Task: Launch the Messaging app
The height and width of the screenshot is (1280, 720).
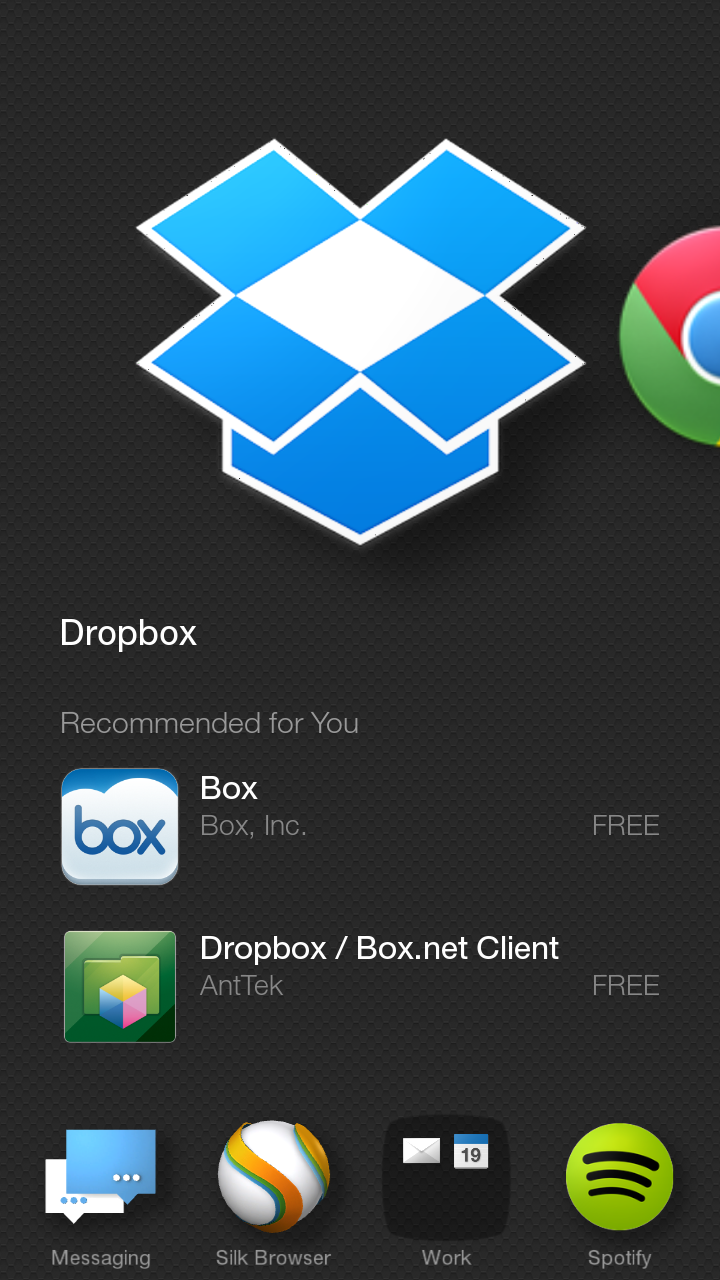Action: (101, 1180)
